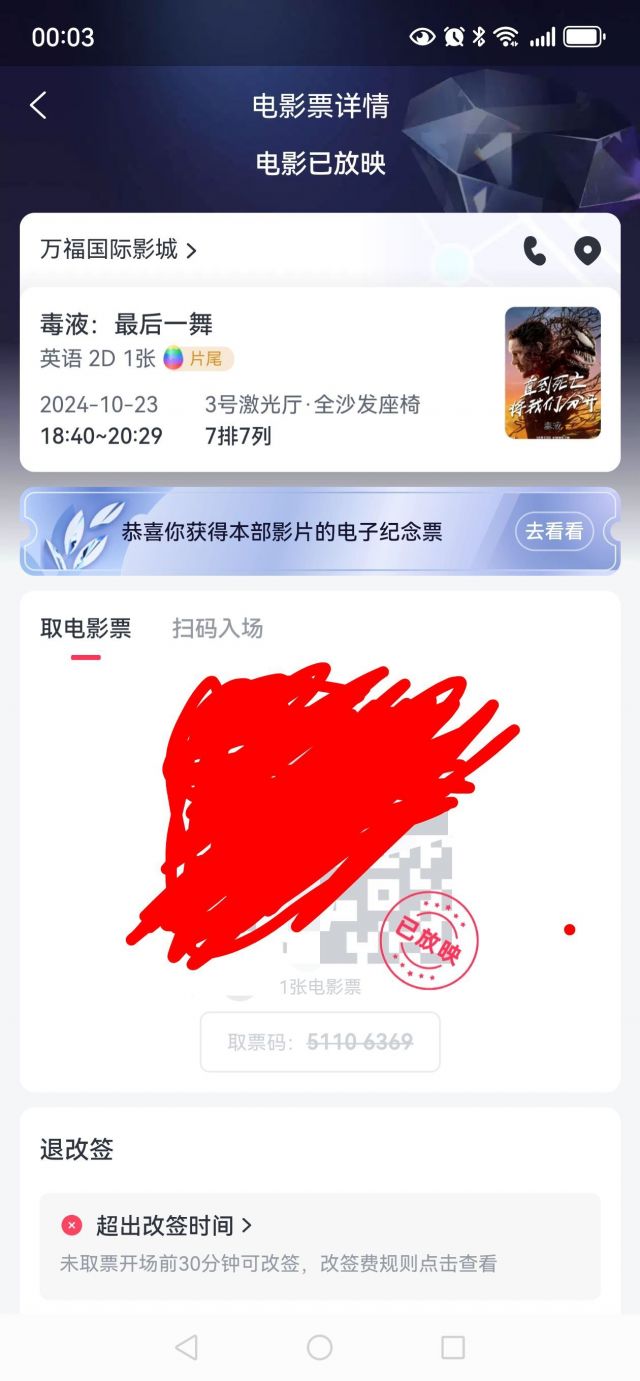Viewport: 640px width, 1381px height.
Task: Switch to the 扫码入场 tab
Action: [x=217, y=628]
